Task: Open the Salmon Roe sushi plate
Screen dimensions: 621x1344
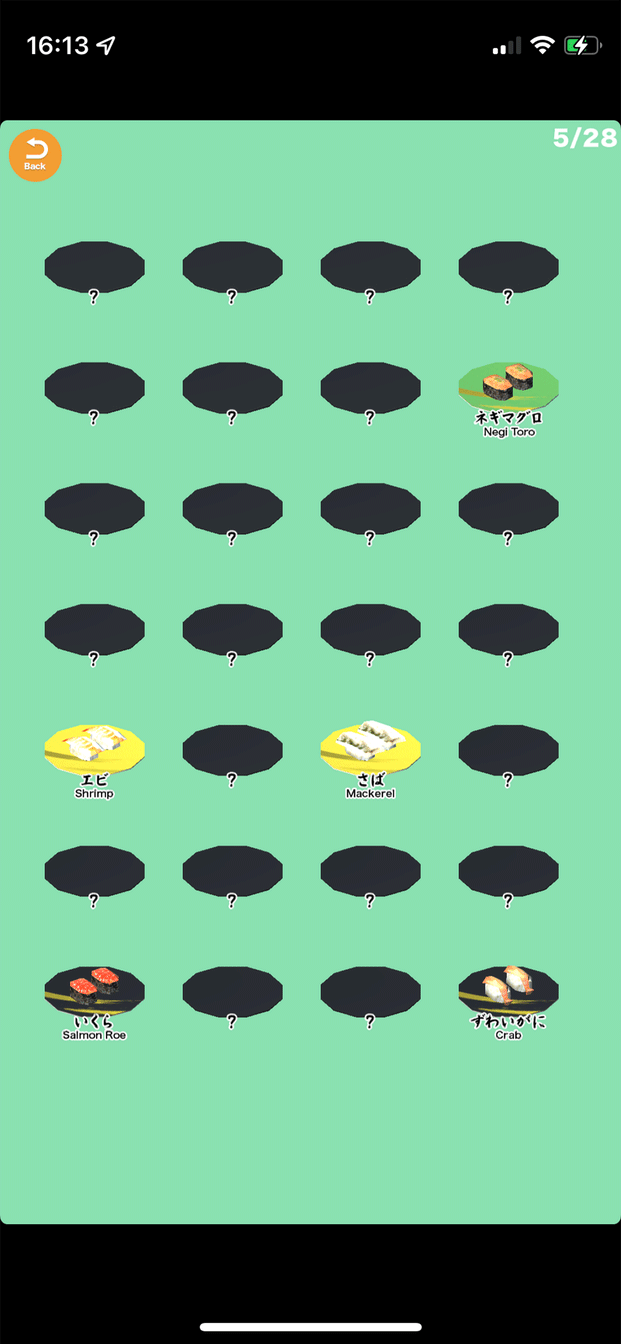Action: [x=94, y=989]
